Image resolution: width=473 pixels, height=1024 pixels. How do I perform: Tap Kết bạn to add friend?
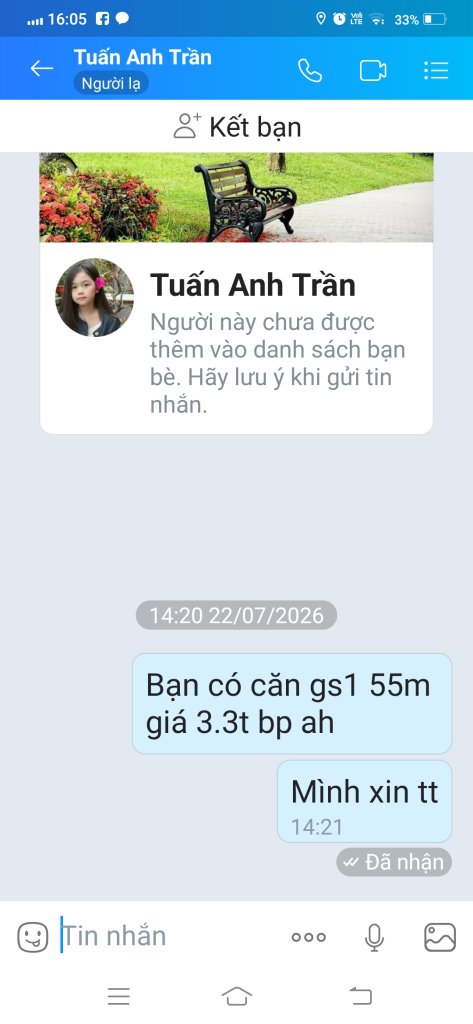236,126
